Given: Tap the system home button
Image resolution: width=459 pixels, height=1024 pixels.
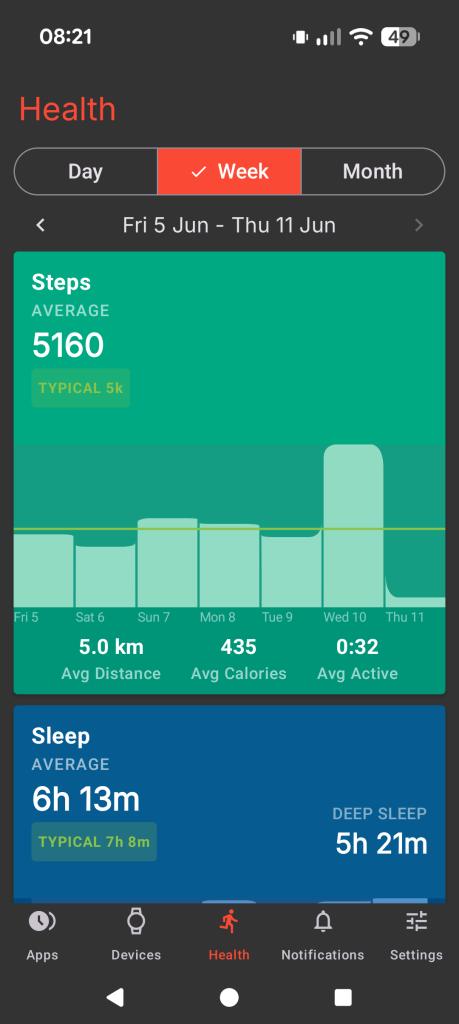Looking at the screenshot, I should 229,997.
